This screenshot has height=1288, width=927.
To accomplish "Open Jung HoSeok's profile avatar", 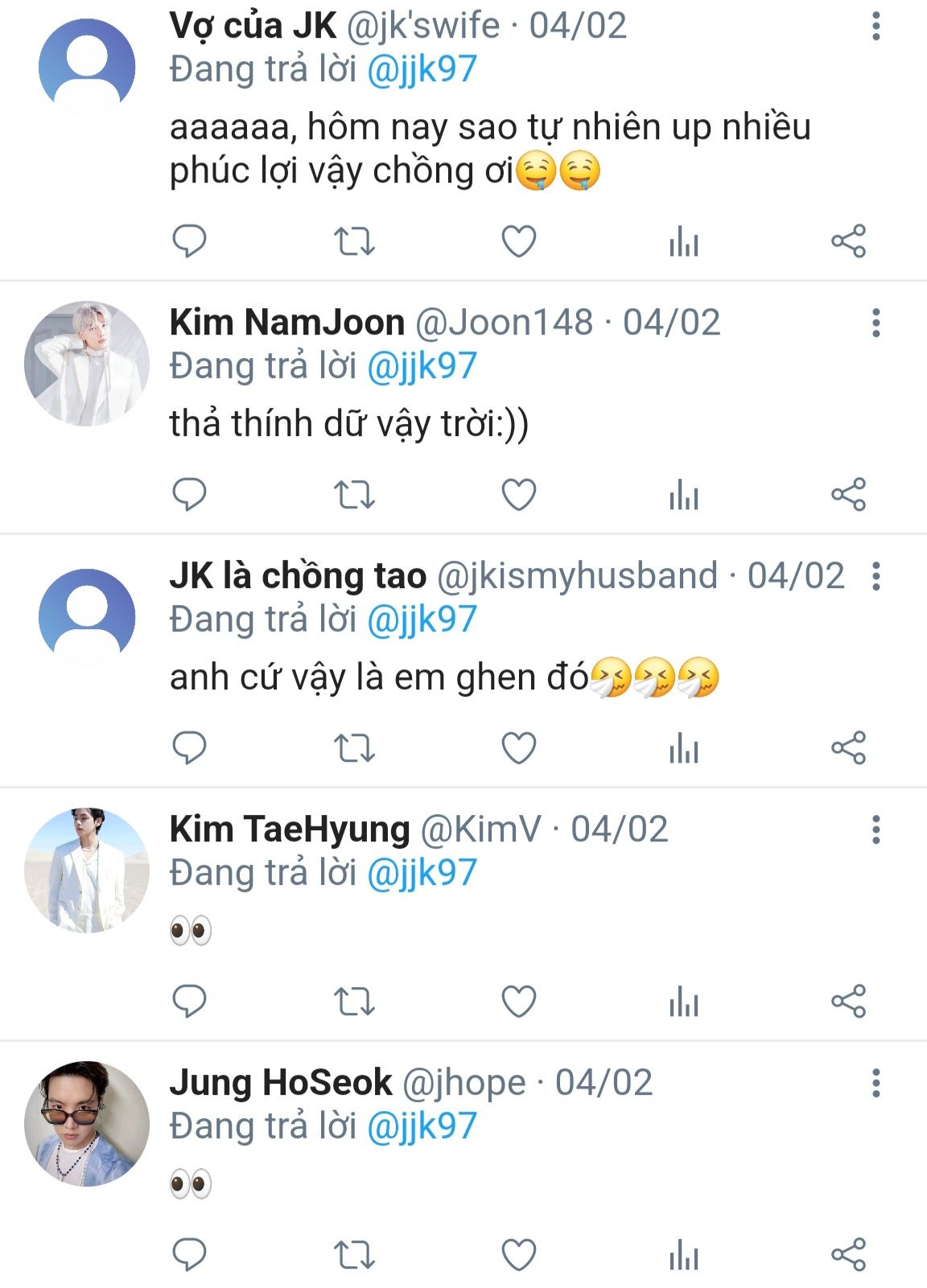I will pos(87,1123).
